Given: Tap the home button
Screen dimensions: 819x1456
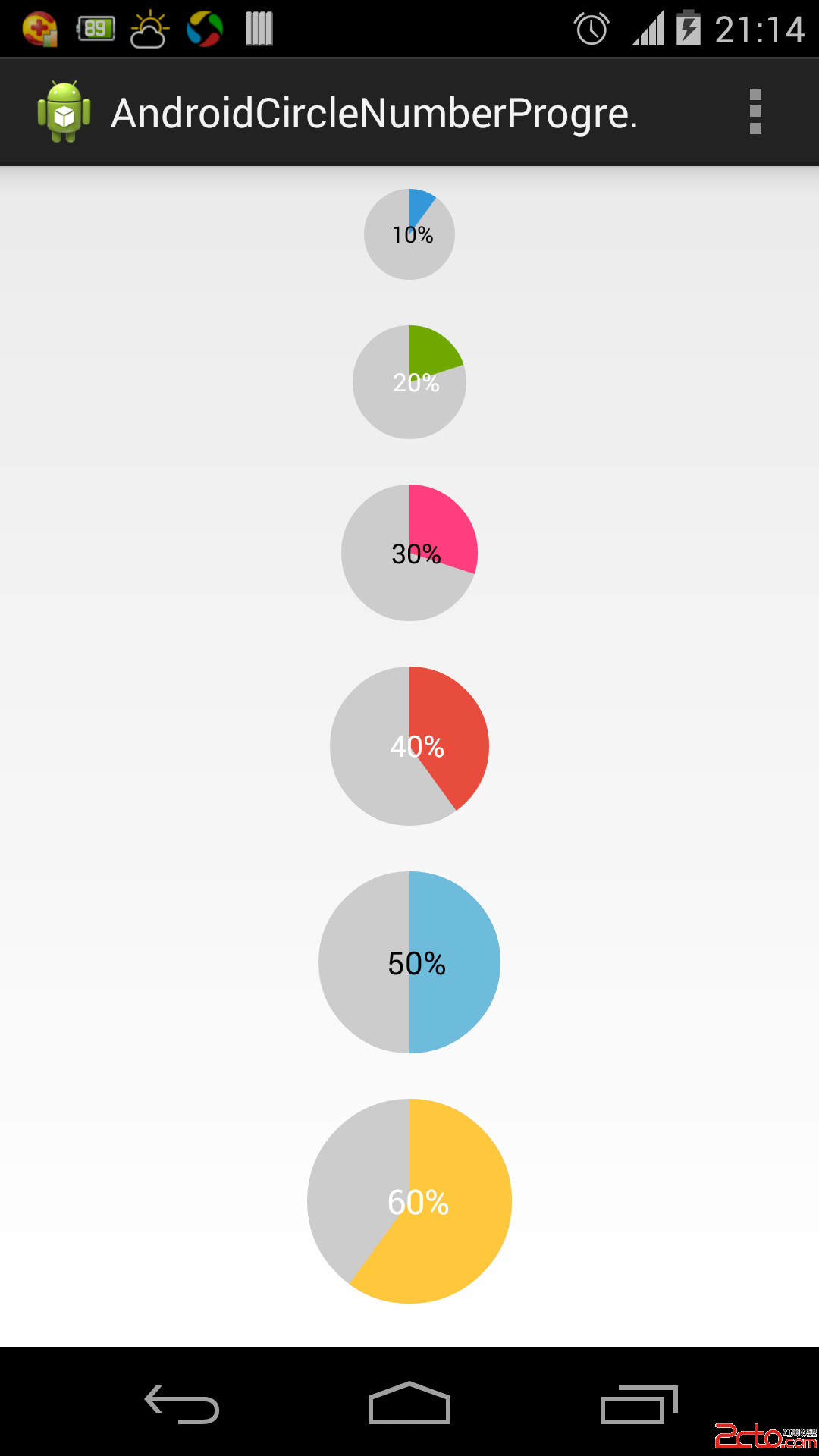Looking at the screenshot, I should click(x=409, y=1403).
